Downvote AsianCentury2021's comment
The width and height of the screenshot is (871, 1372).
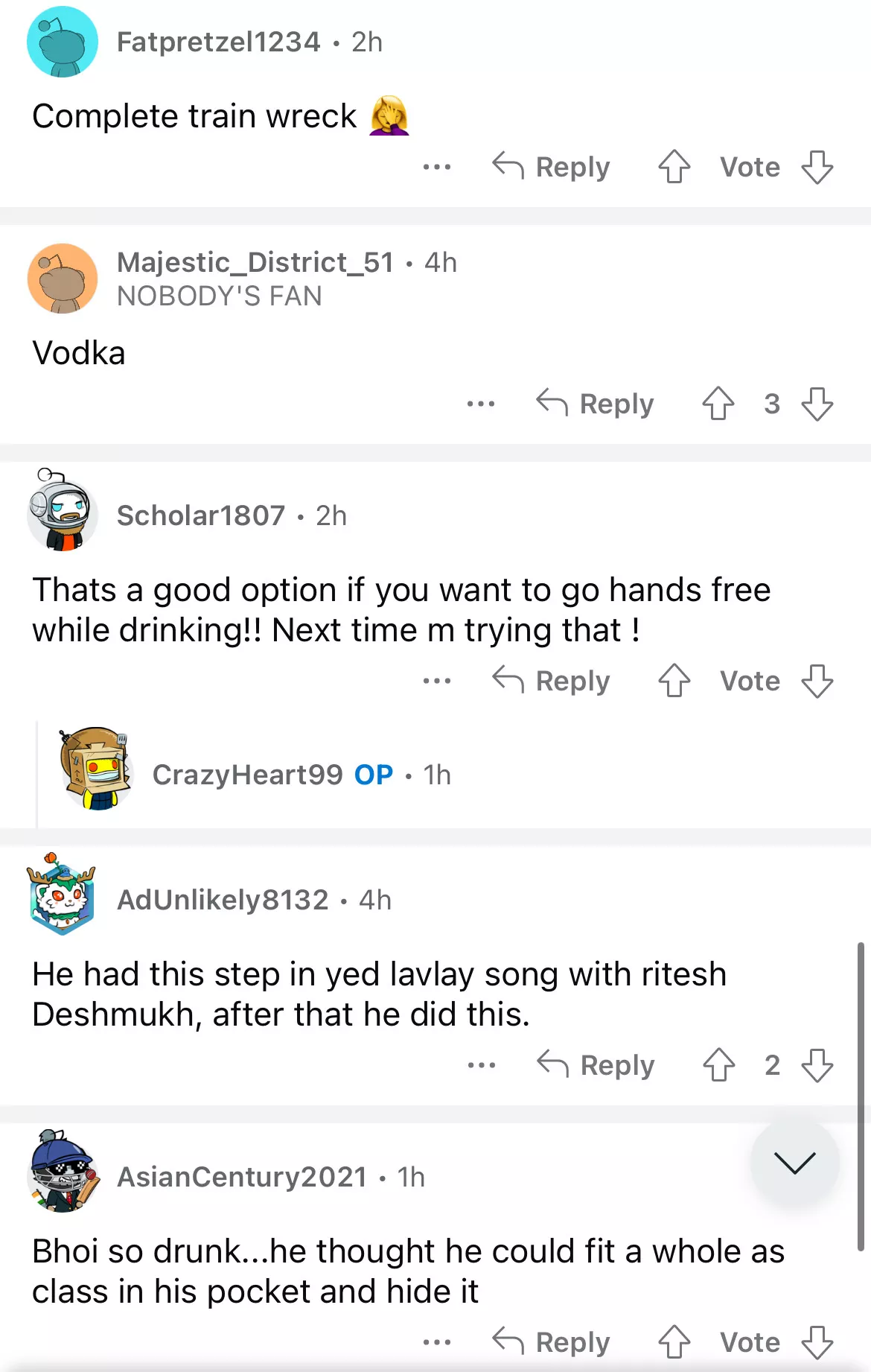tap(817, 1342)
